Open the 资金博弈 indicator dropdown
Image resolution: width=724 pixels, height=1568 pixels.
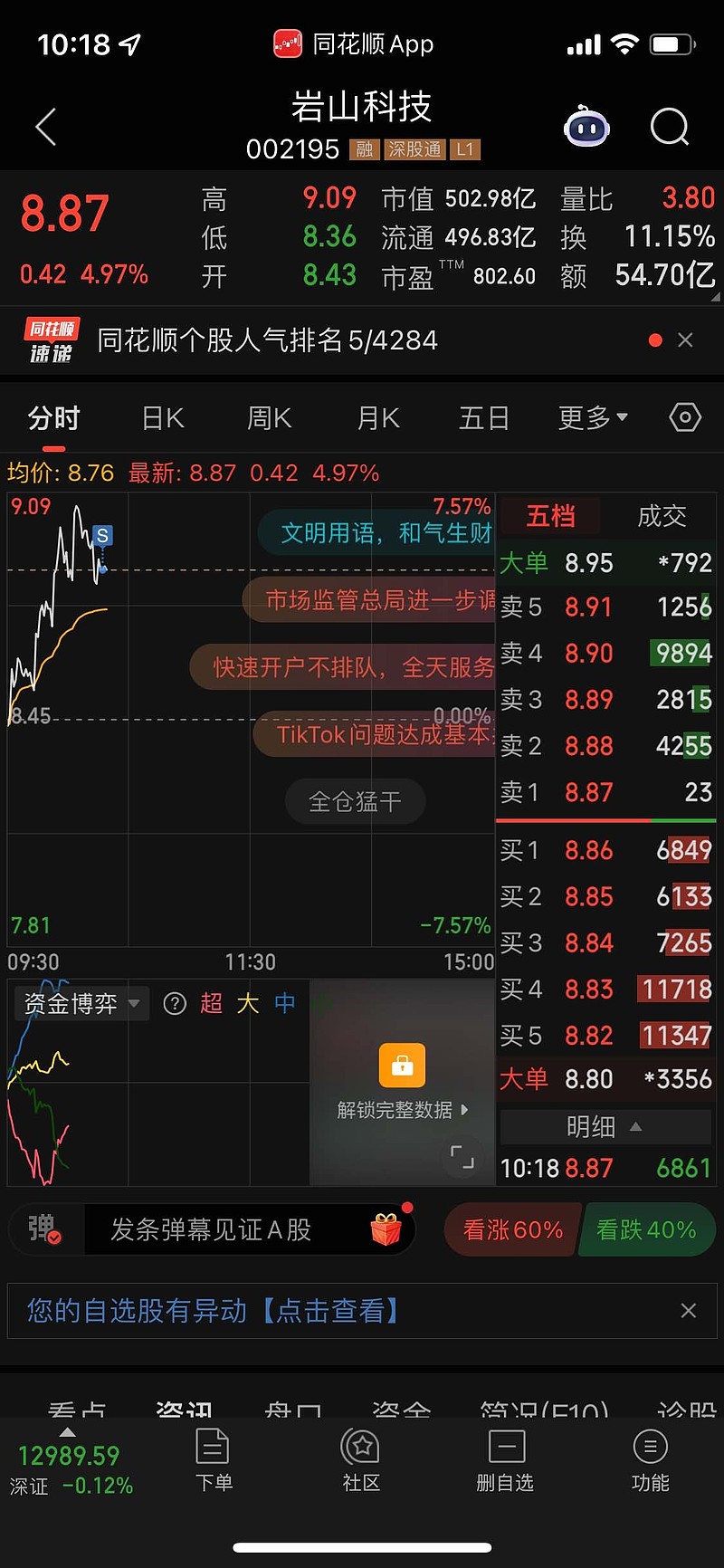(x=81, y=1003)
